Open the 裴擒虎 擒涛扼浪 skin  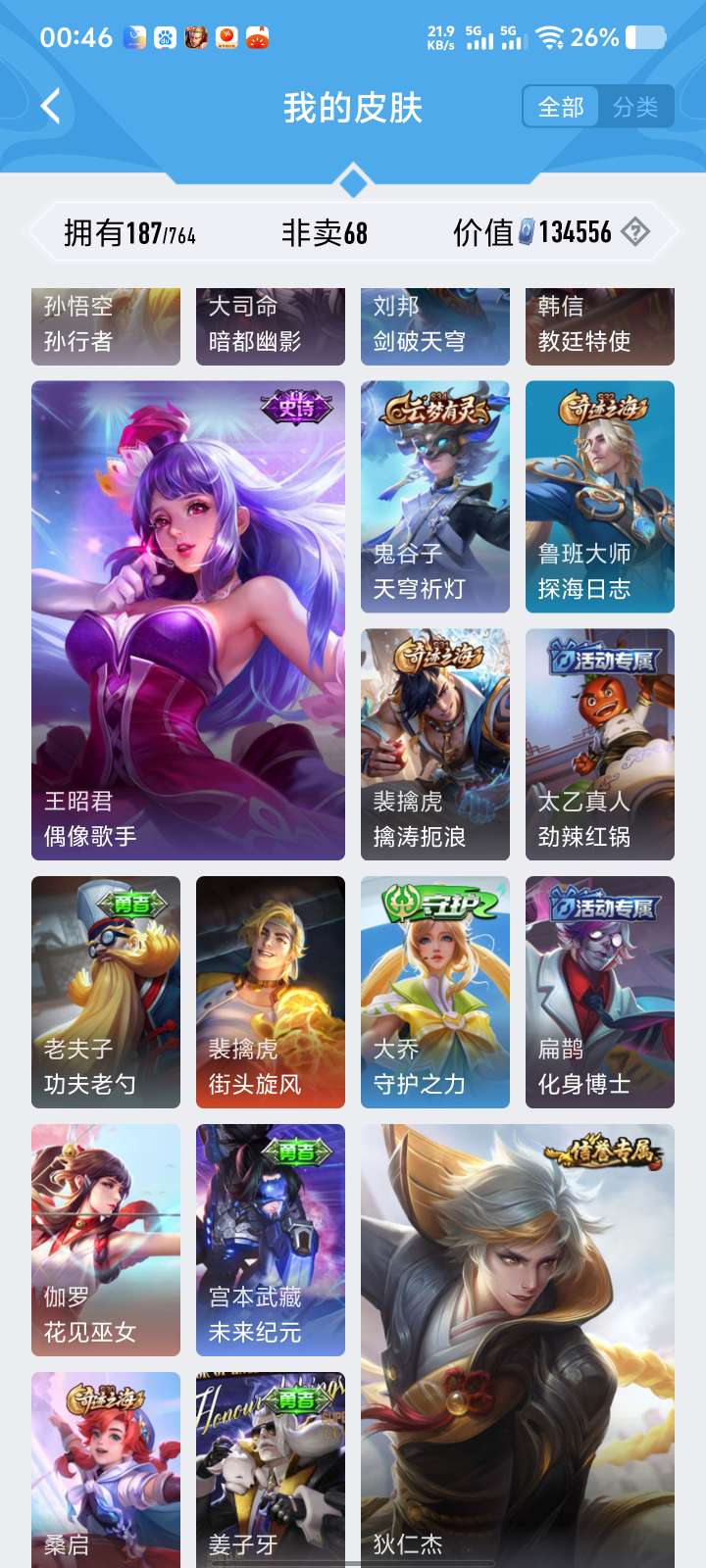[435, 745]
